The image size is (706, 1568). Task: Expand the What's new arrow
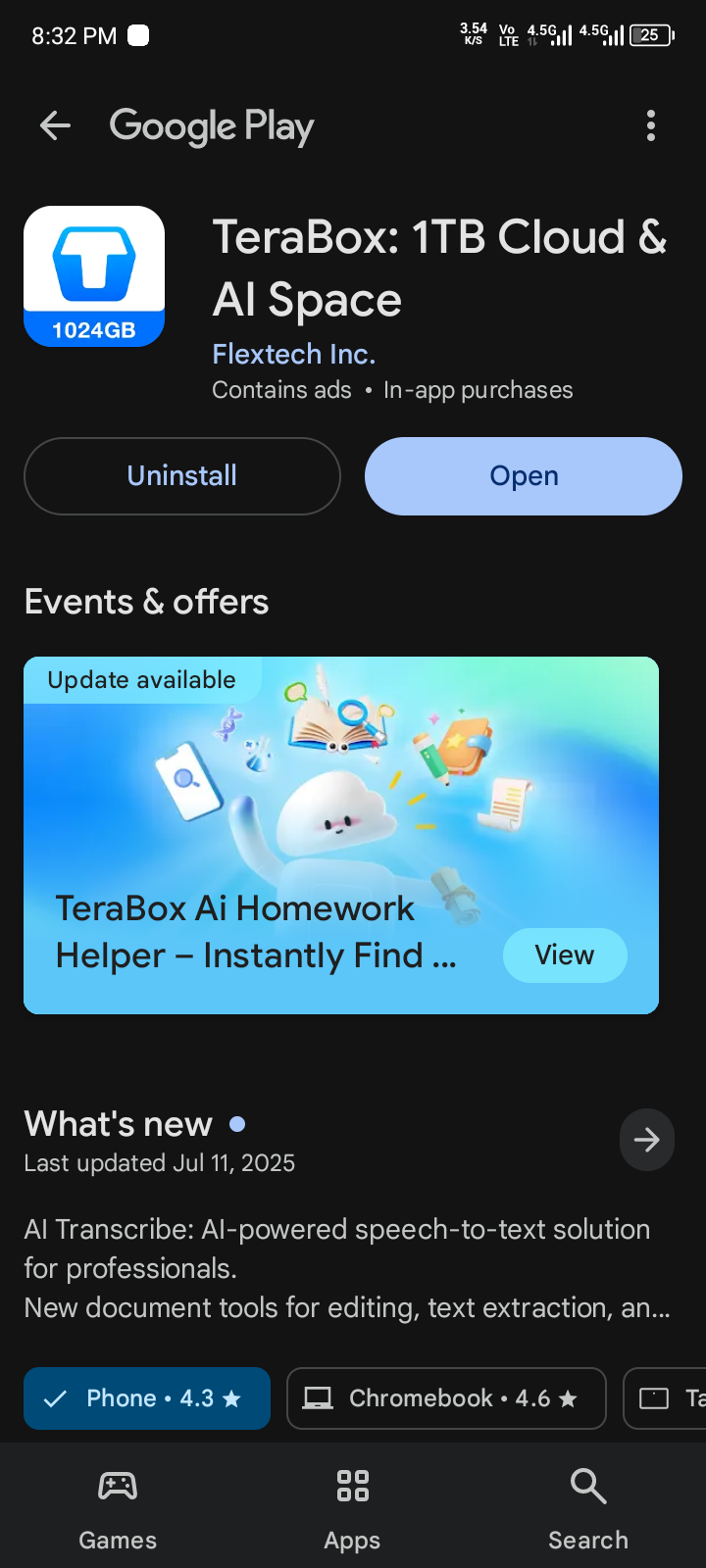(646, 1139)
